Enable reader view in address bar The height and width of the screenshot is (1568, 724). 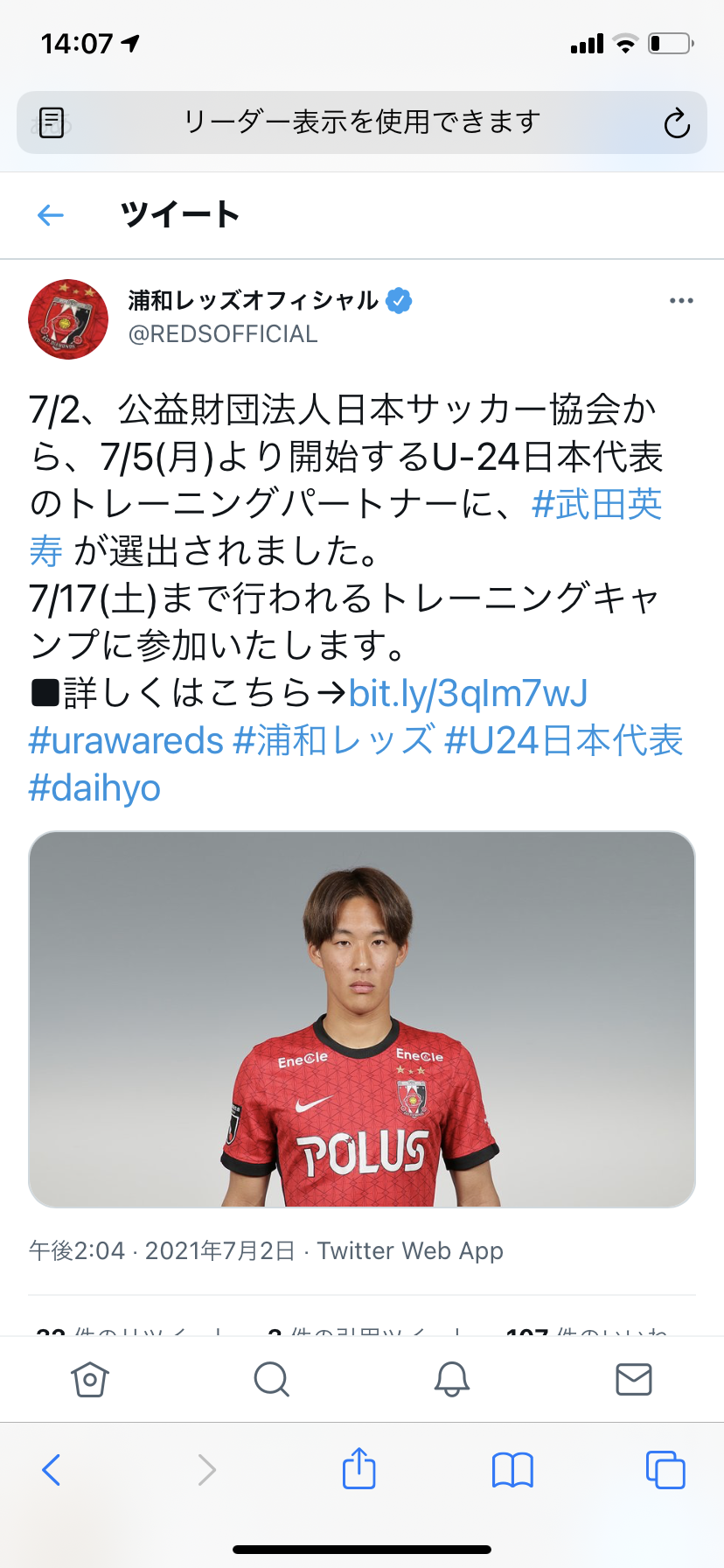tap(52, 122)
